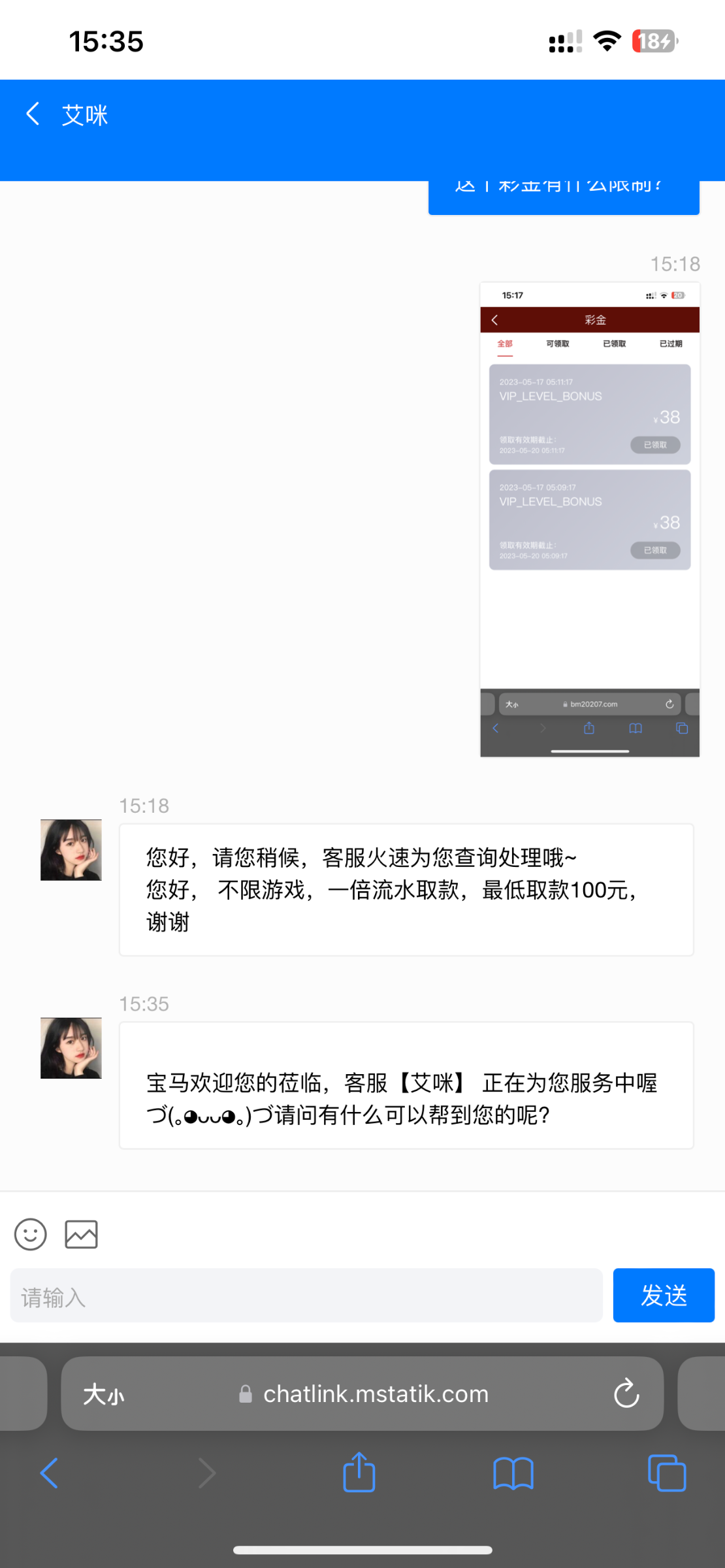Select the 全部 tab in the shared screenshot
The image size is (725, 1568).
click(504, 343)
